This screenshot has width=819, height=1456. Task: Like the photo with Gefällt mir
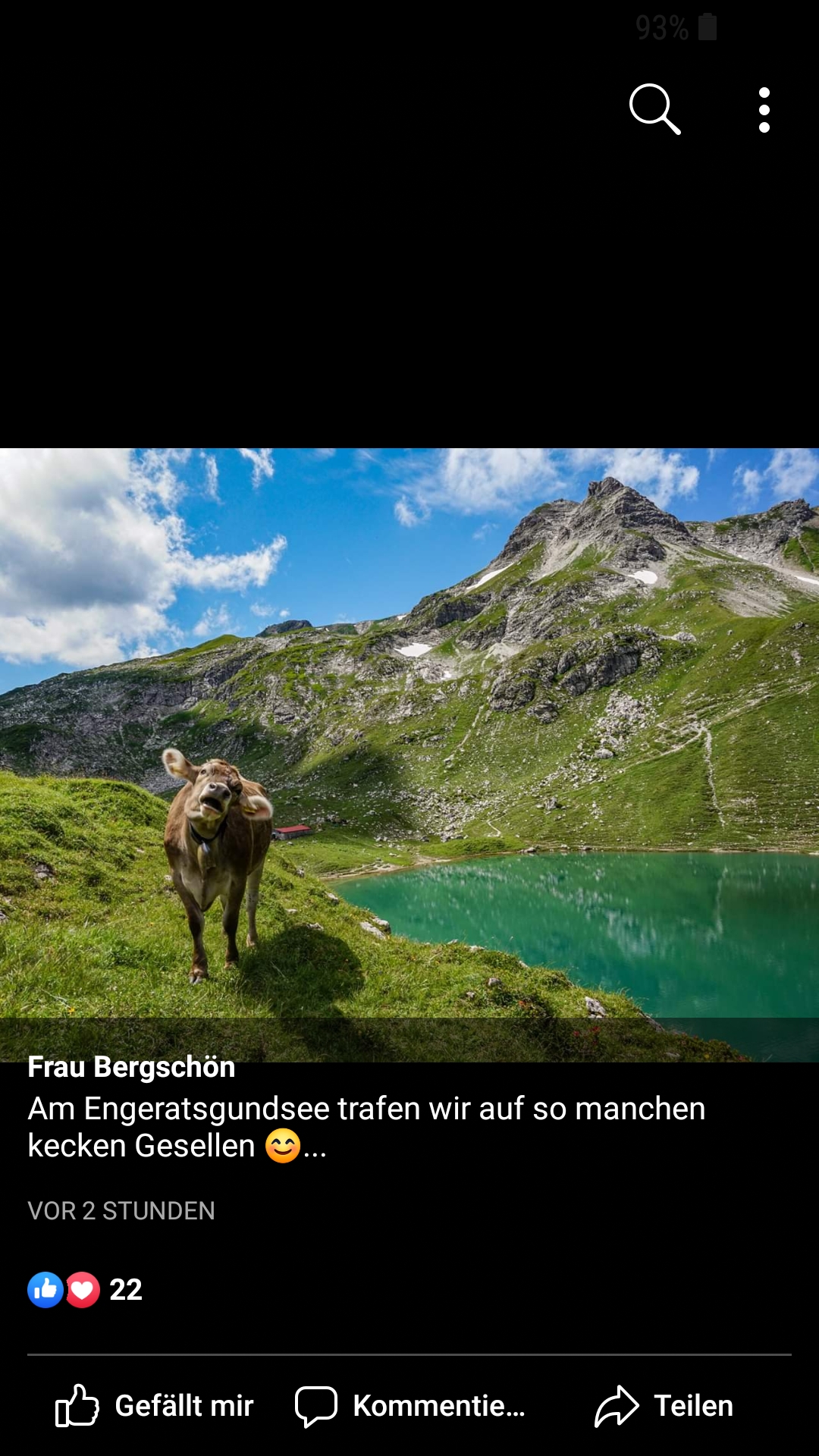155,1406
